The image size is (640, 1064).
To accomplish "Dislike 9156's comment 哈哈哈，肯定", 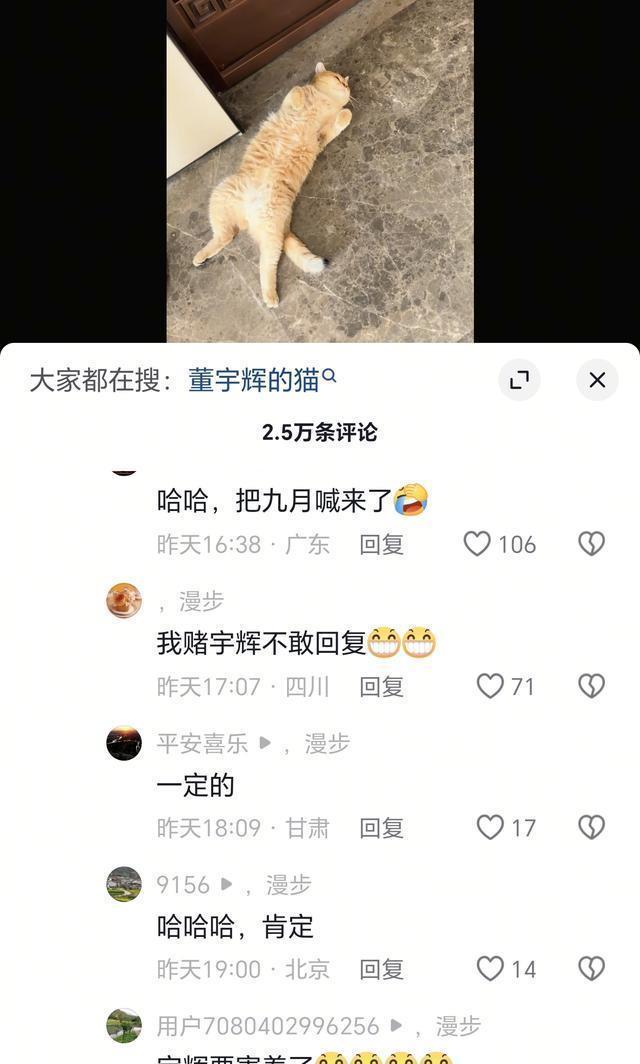I will [x=591, y=969].
